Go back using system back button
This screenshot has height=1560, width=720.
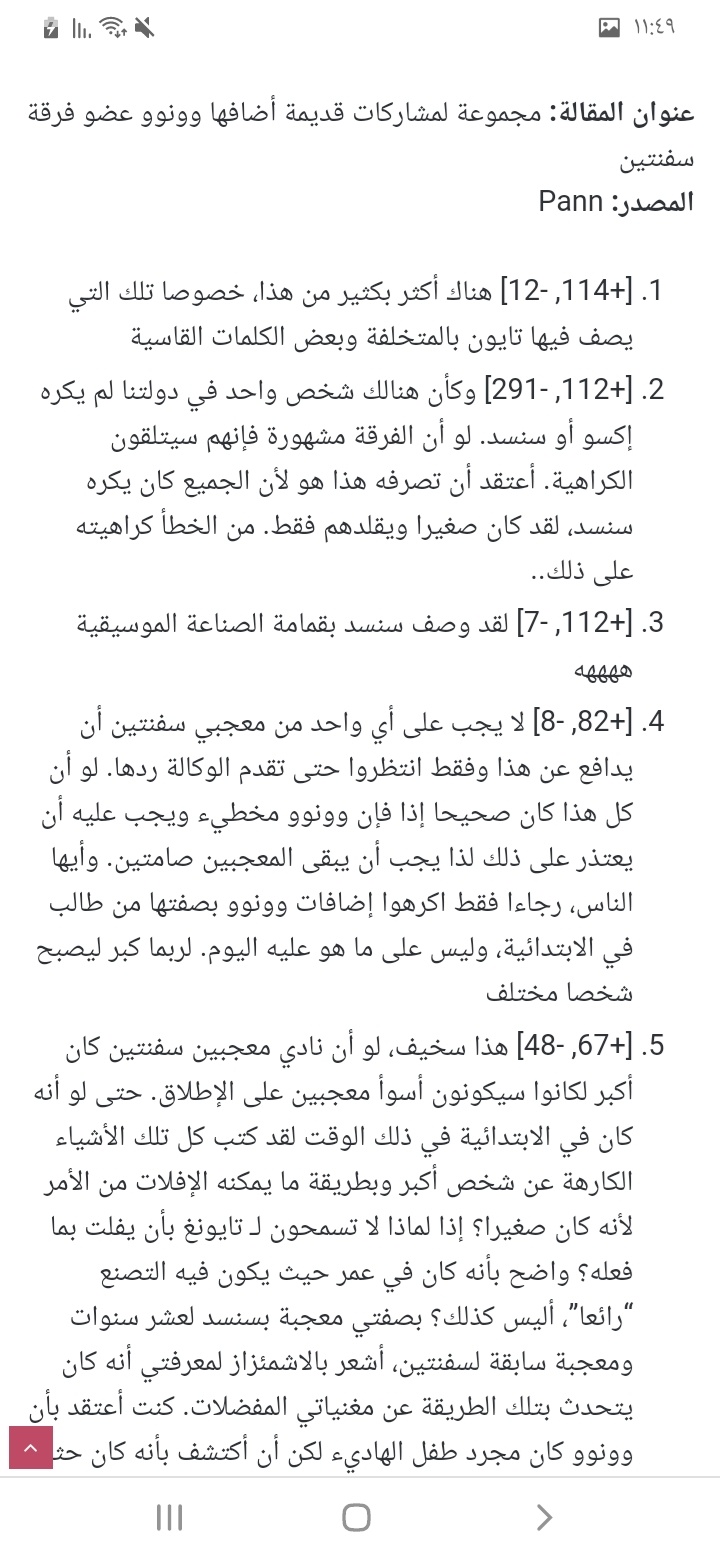pos(545,1518)
